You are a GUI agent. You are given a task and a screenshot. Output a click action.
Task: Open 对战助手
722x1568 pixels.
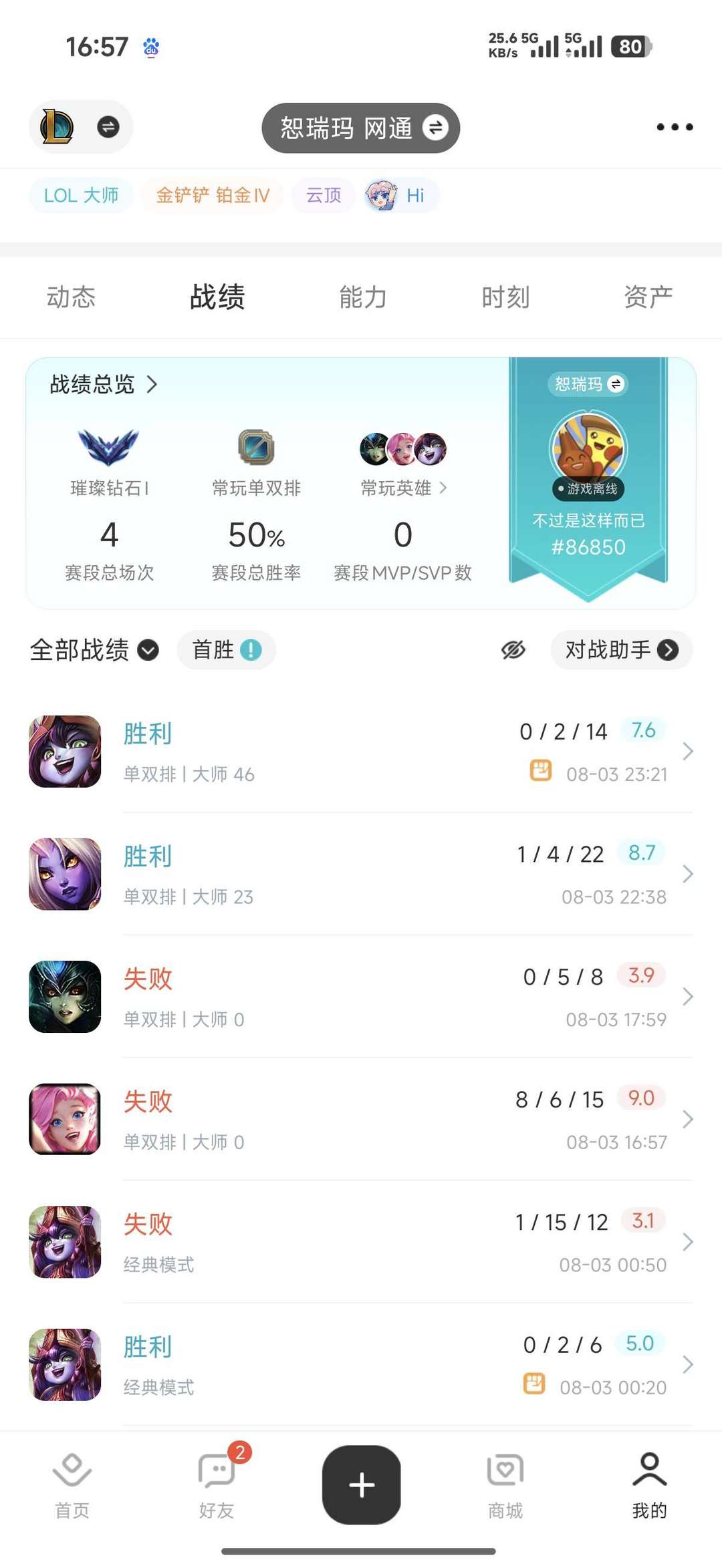click(x=622, y=649)
